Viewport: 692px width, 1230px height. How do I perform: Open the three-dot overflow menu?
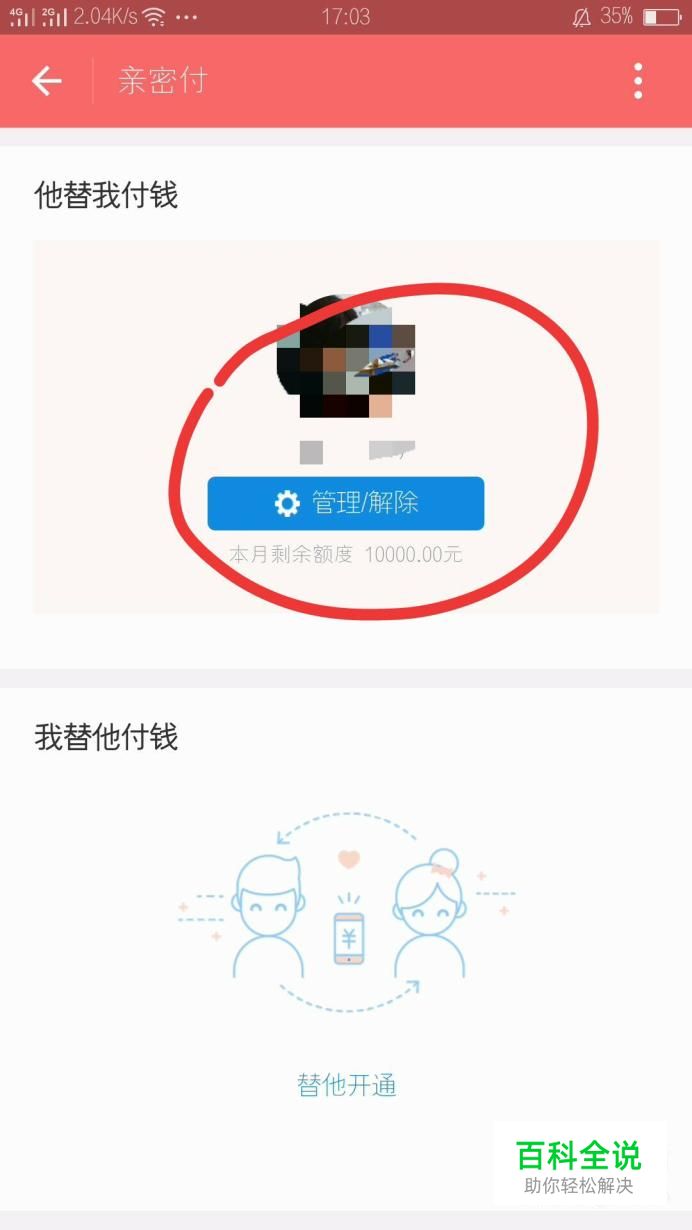(x=638, y=81)
